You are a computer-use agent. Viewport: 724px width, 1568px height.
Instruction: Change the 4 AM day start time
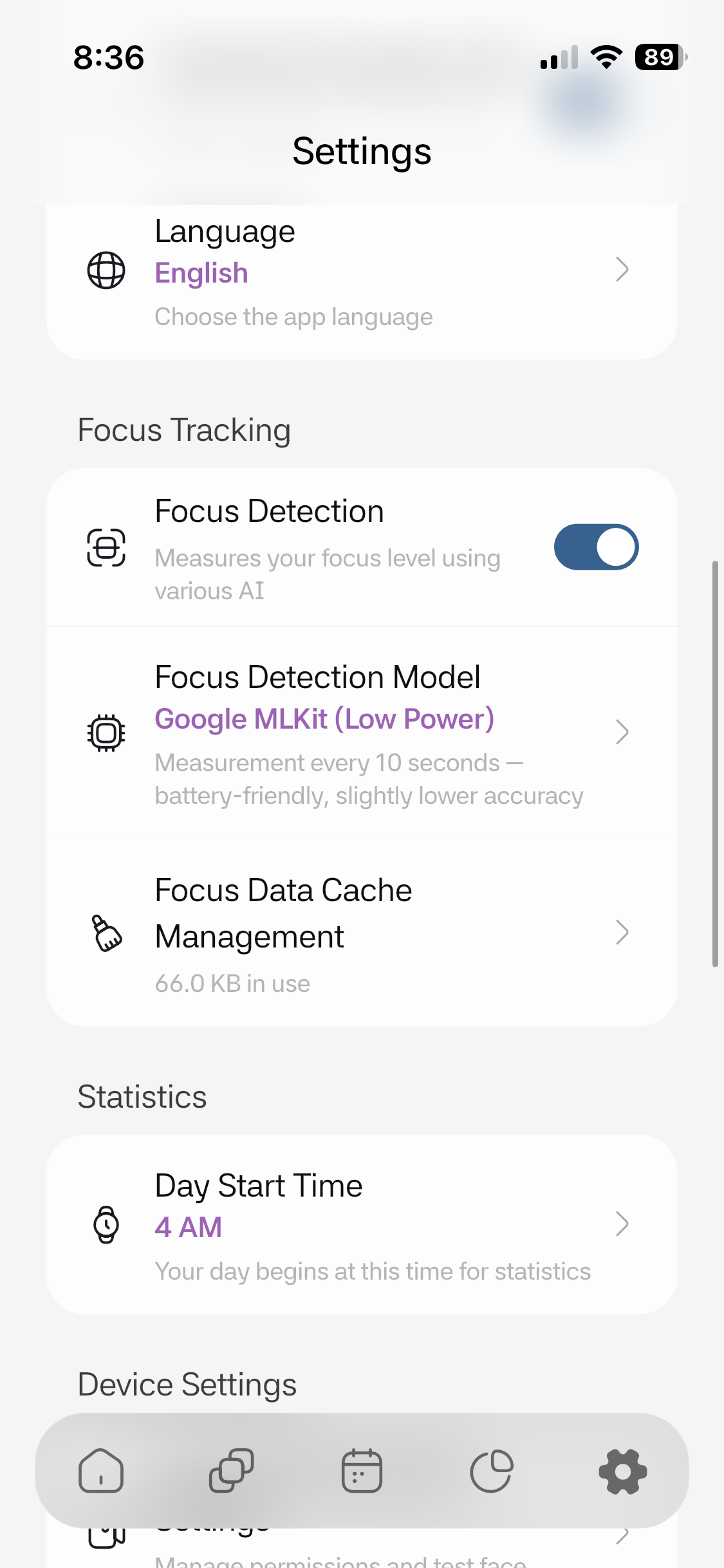click(x=189, y=1227)
